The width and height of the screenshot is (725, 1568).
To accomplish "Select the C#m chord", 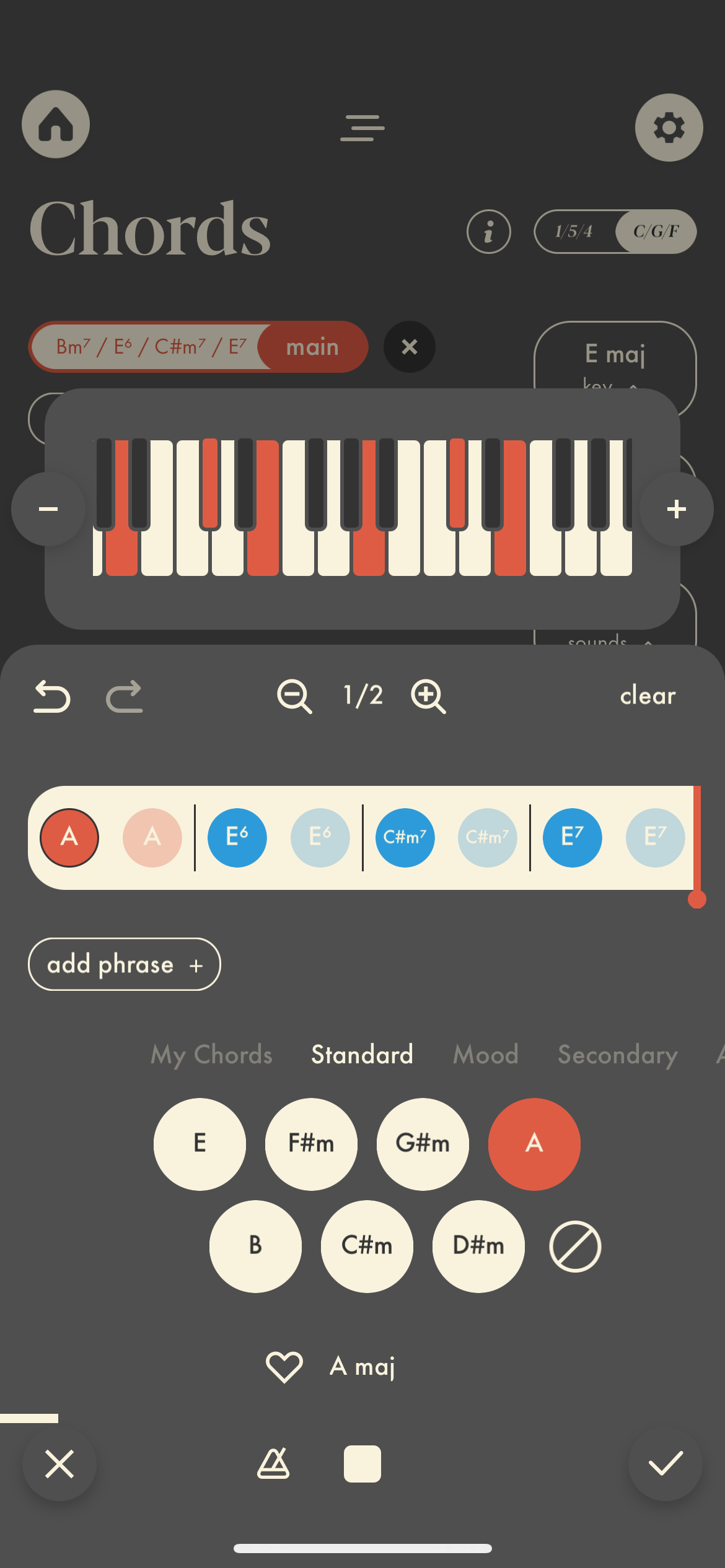I will point(367,1246).
